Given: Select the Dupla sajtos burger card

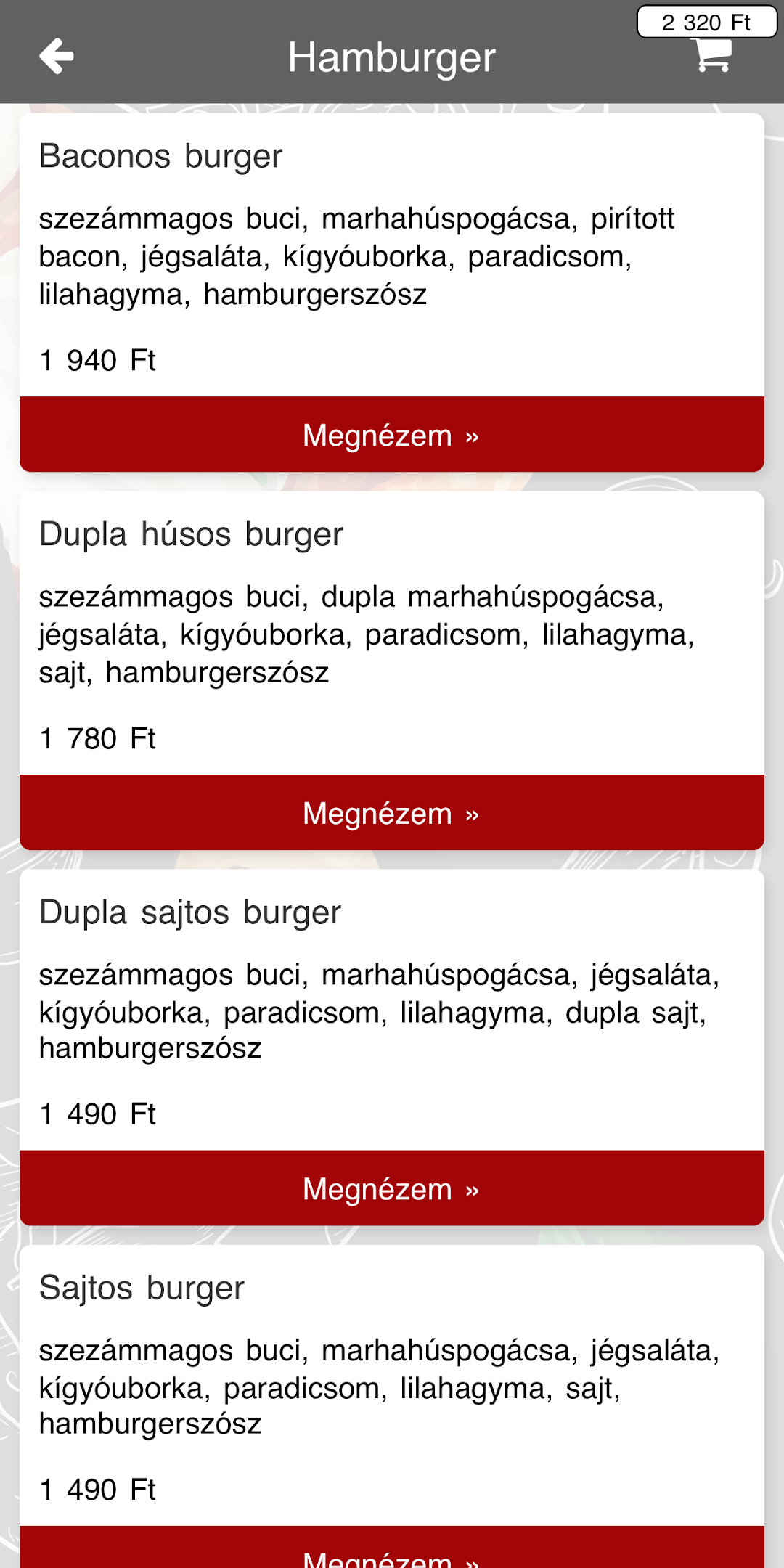Looking at the screenshot, I should point(392,1010).
